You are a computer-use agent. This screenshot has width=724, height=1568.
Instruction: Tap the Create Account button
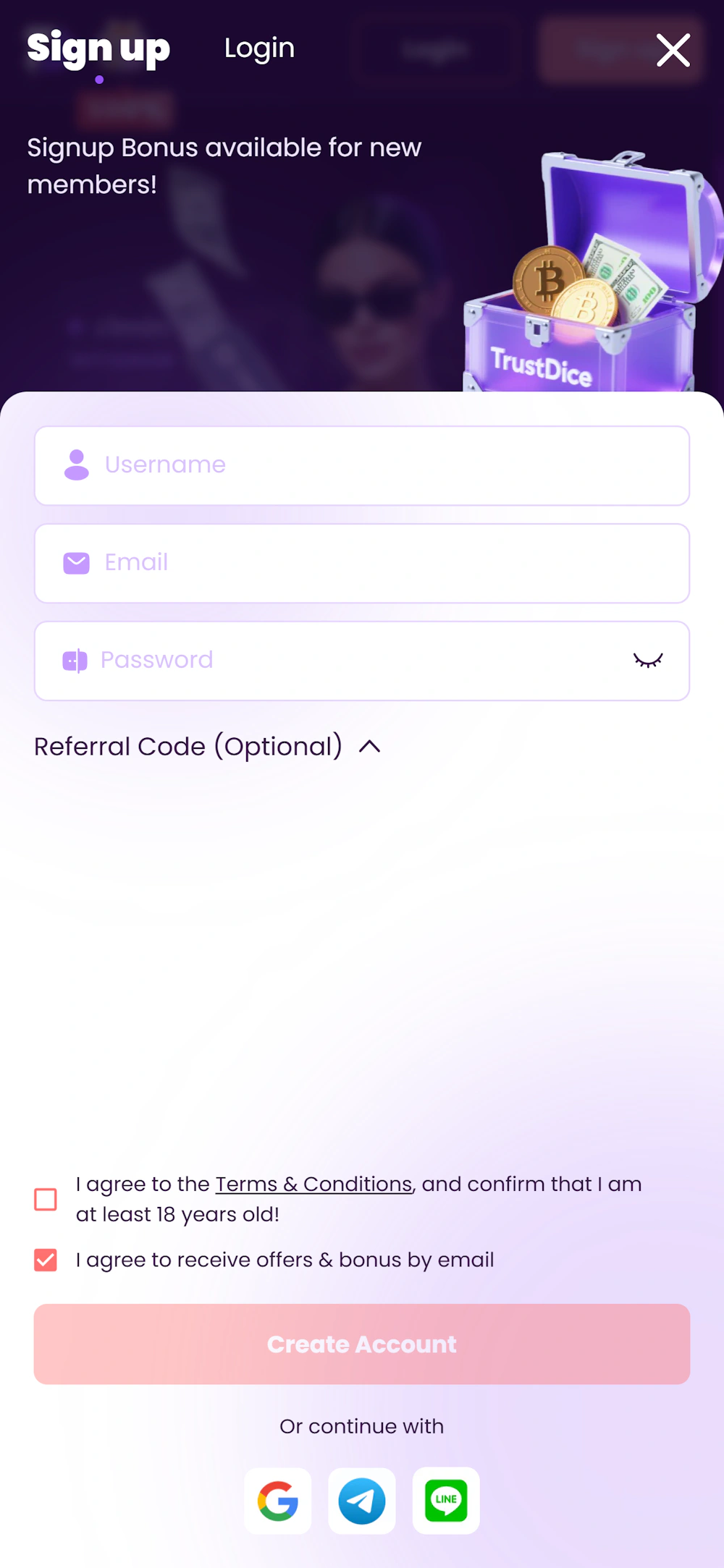(x=362, y=1344)
